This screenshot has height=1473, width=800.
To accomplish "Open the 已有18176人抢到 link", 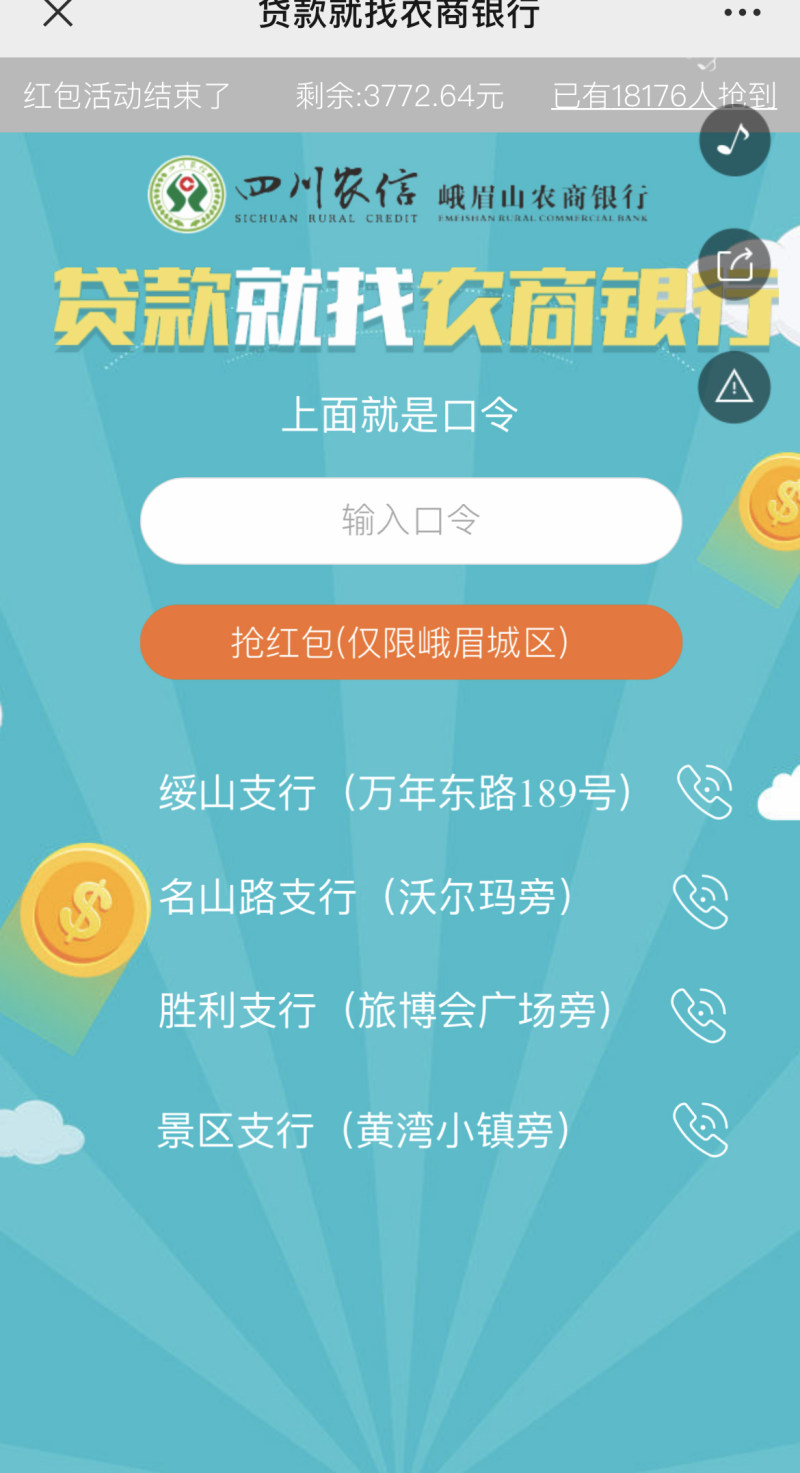I will (x=664, y=96).
